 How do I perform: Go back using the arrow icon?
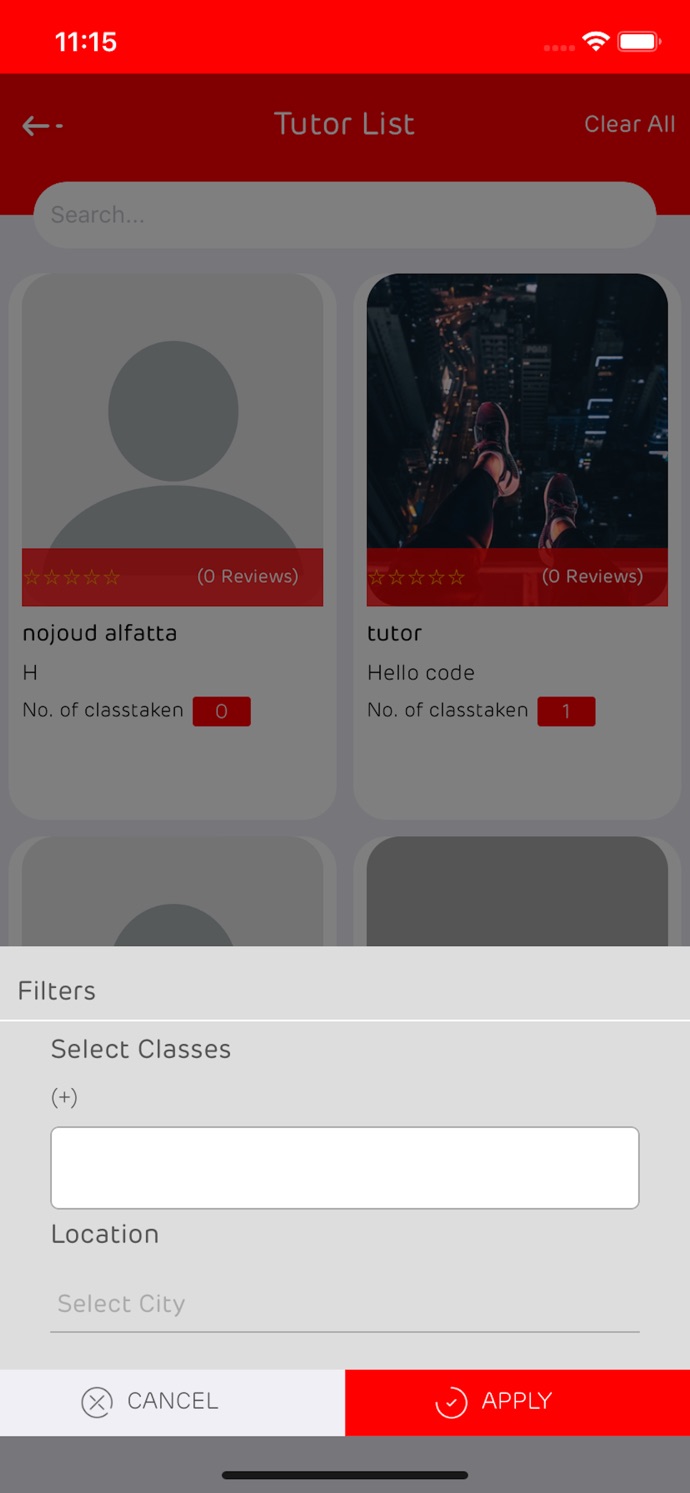(40, 125)
